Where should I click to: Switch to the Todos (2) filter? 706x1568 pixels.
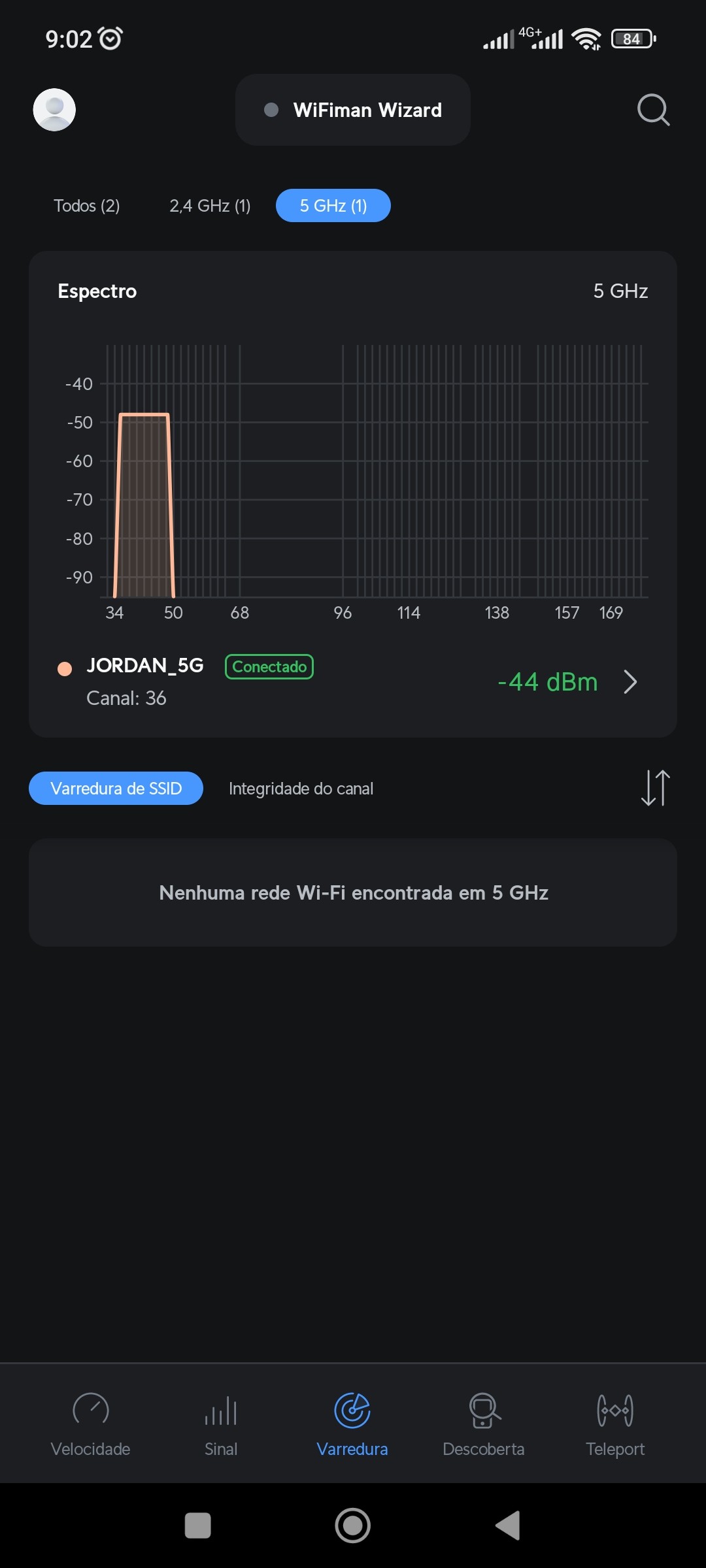pos(87,206)
